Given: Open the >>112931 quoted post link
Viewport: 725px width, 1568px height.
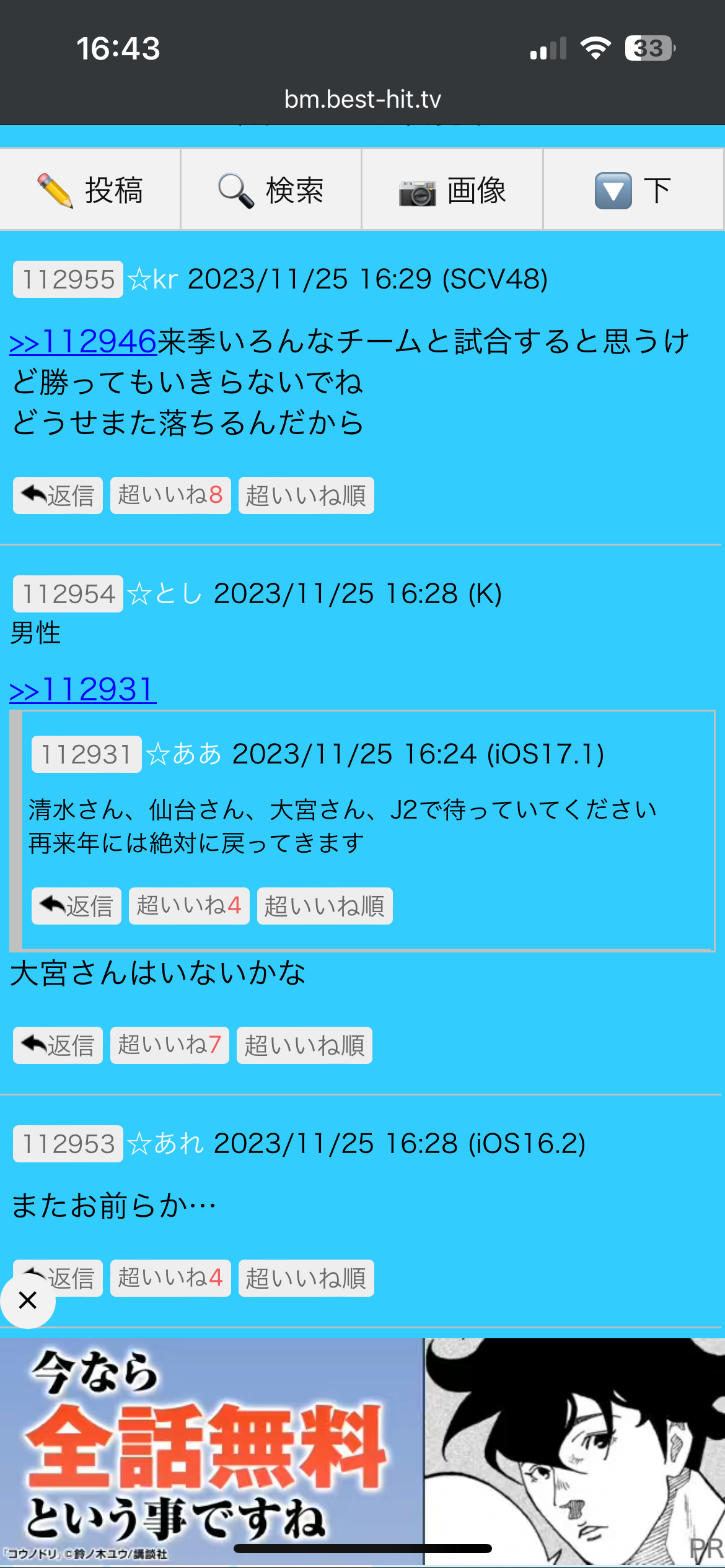Looking at the screenshot, I should (83, 690).
